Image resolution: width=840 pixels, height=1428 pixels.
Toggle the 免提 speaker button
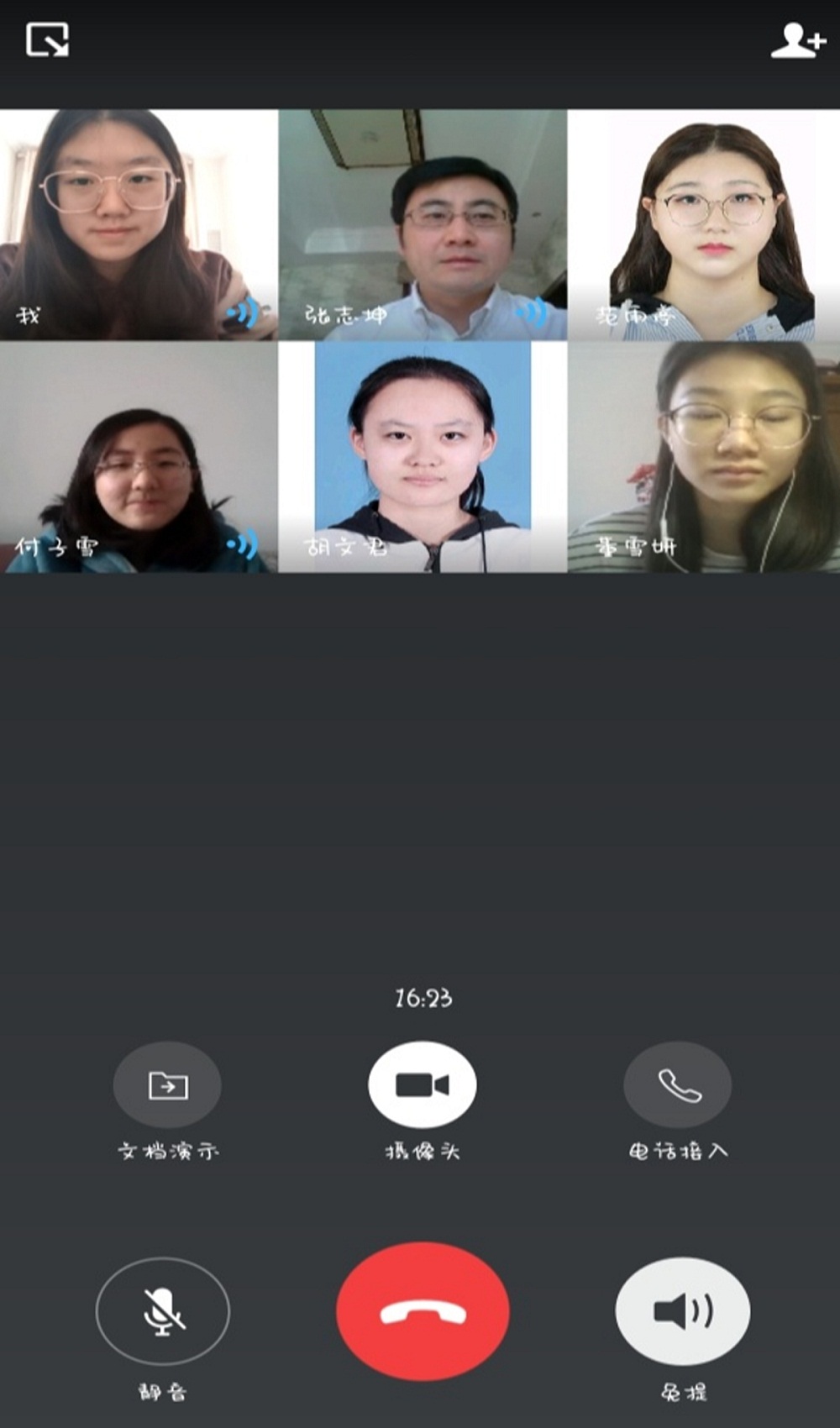pyautogui.click(x=682, y=1311)
